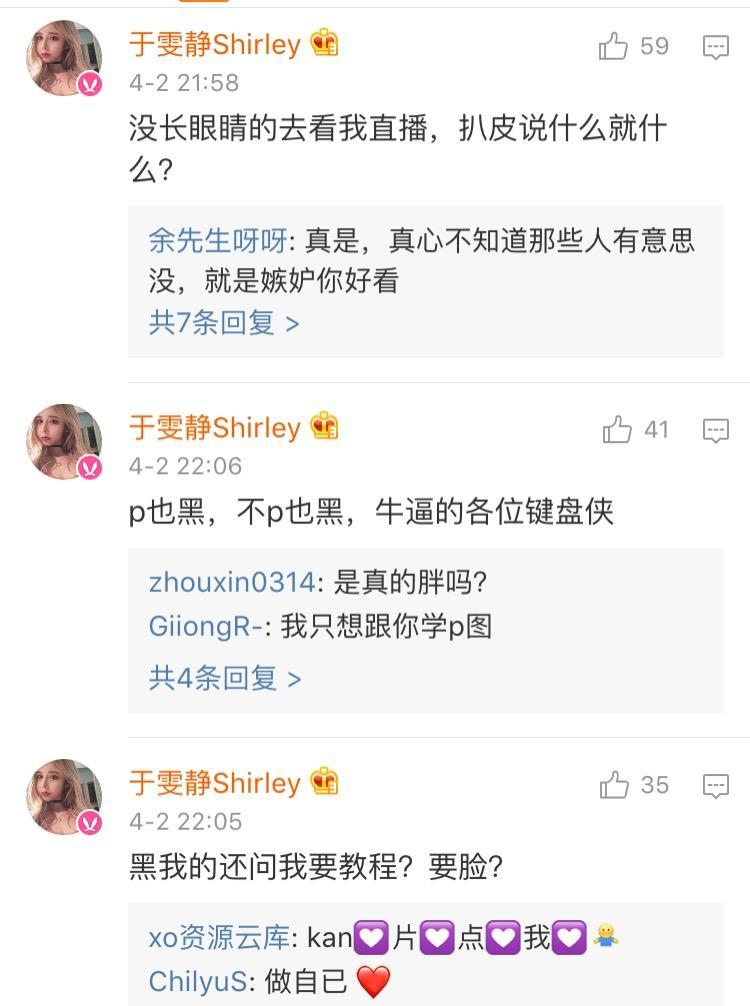Open GiiongR-'s profile

tap(205, 627)
